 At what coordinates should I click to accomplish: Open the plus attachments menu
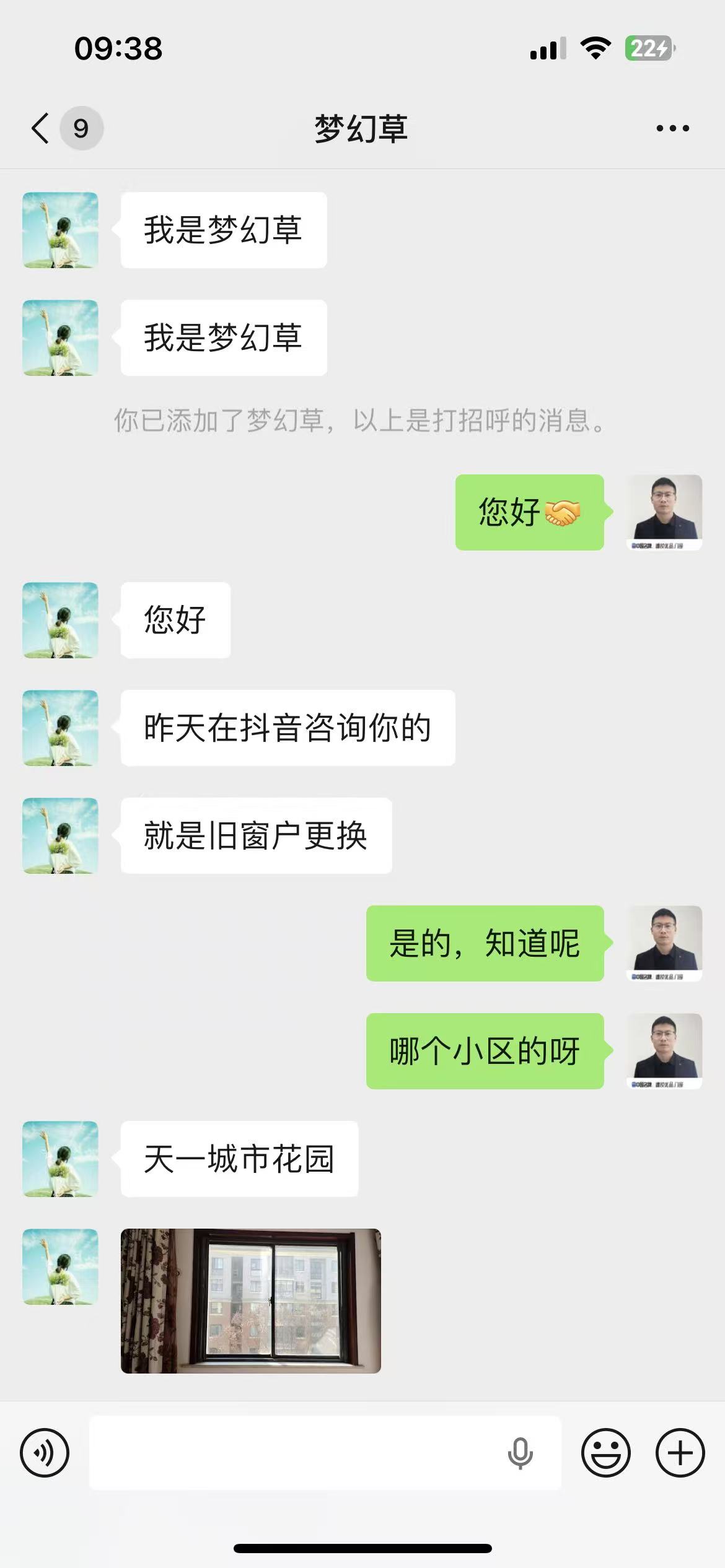pos(680,1453)
